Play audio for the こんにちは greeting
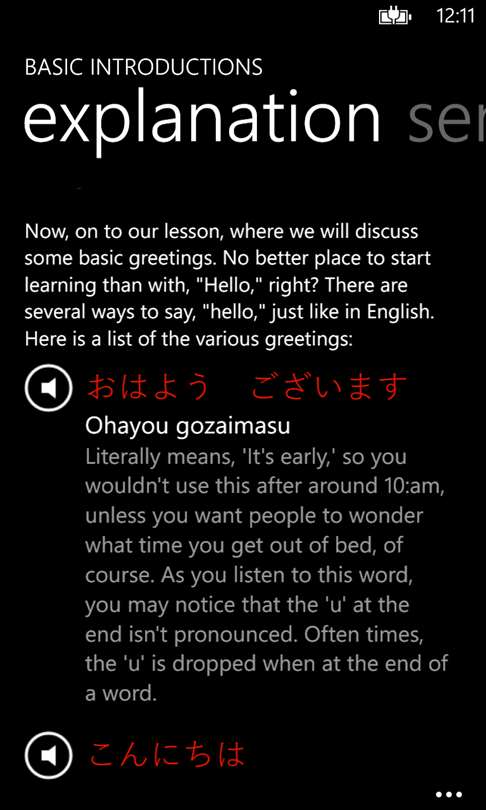This screenshot has width=486, height=810. (49, 755)
